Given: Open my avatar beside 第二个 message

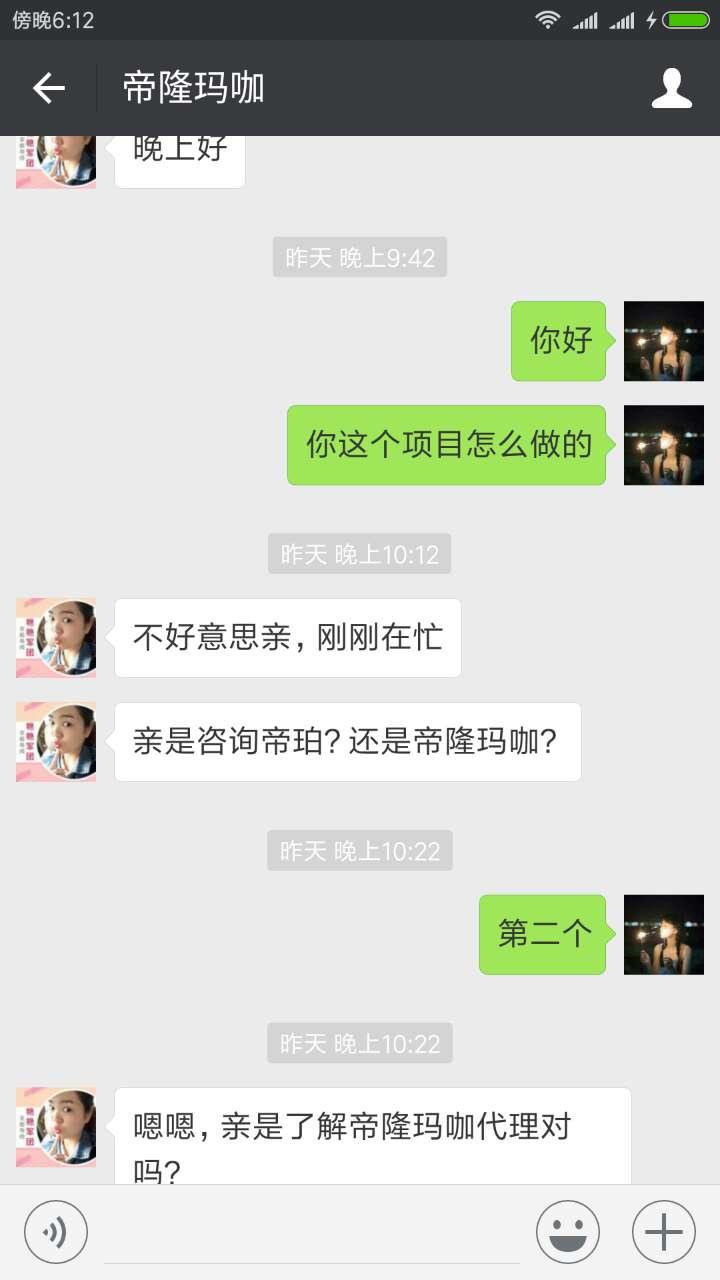Looking at the screenshot, I should (663, 934).
